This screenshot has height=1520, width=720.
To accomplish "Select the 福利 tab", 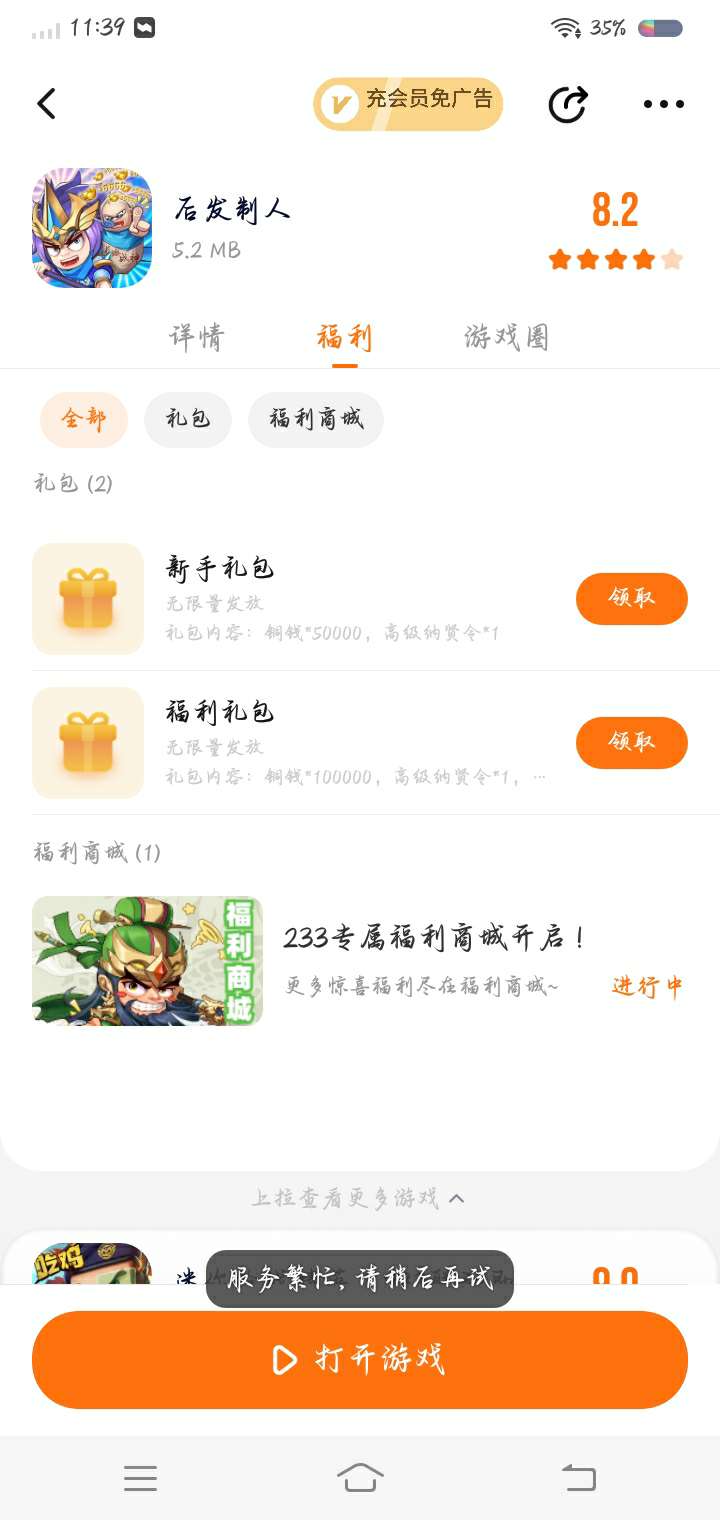I will coord(344,338).
